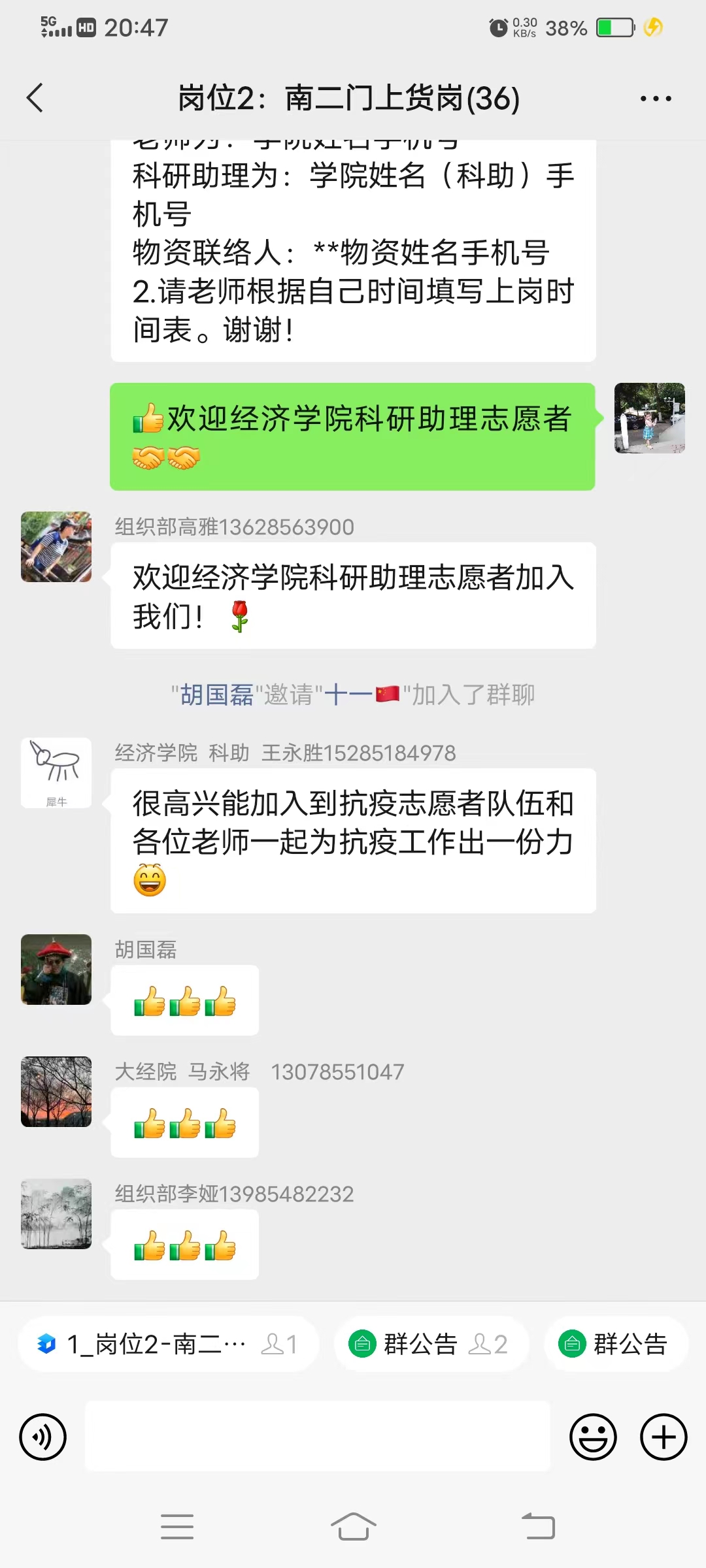
Task: Go back from the group chat
Action: [35, 98]
